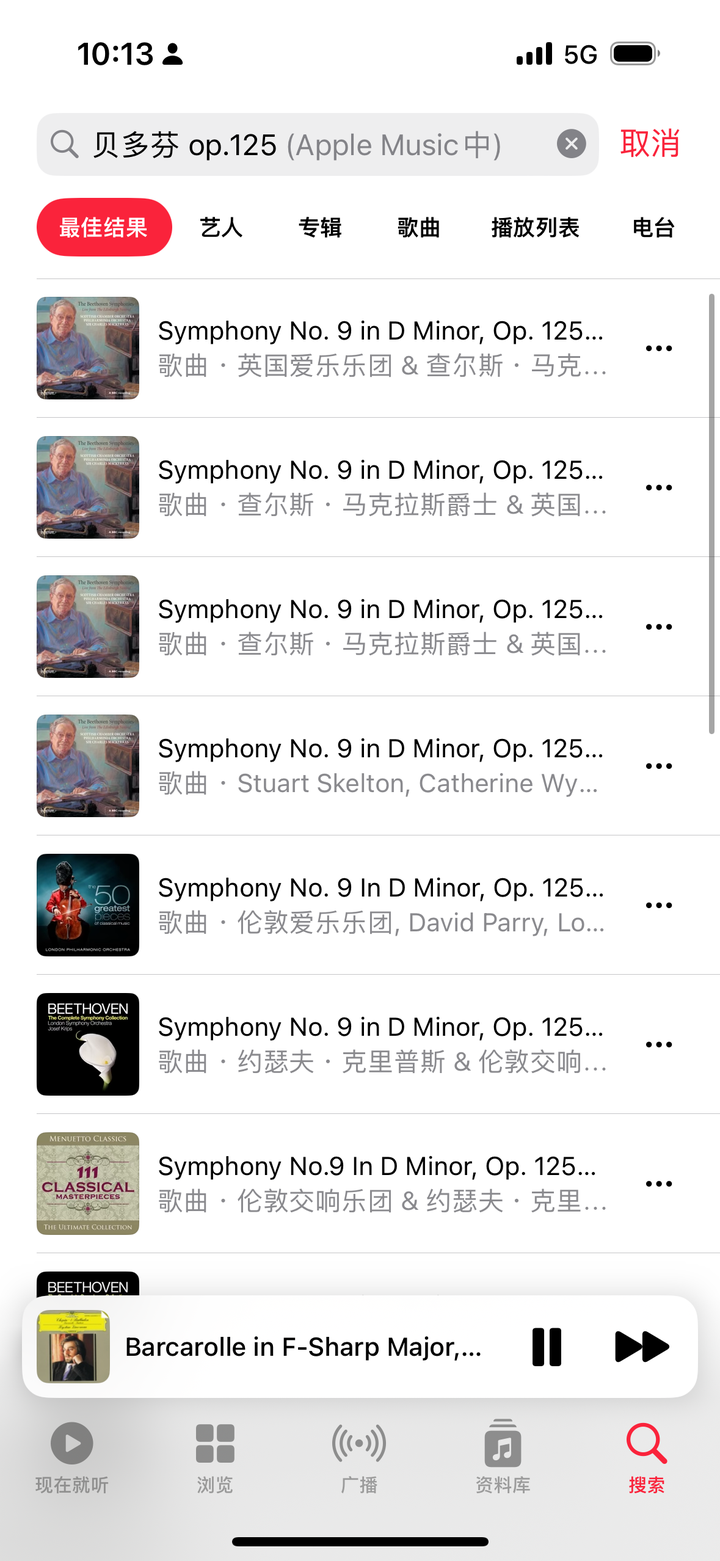Clear the search text with the X icon

click(x=571, y=144)
